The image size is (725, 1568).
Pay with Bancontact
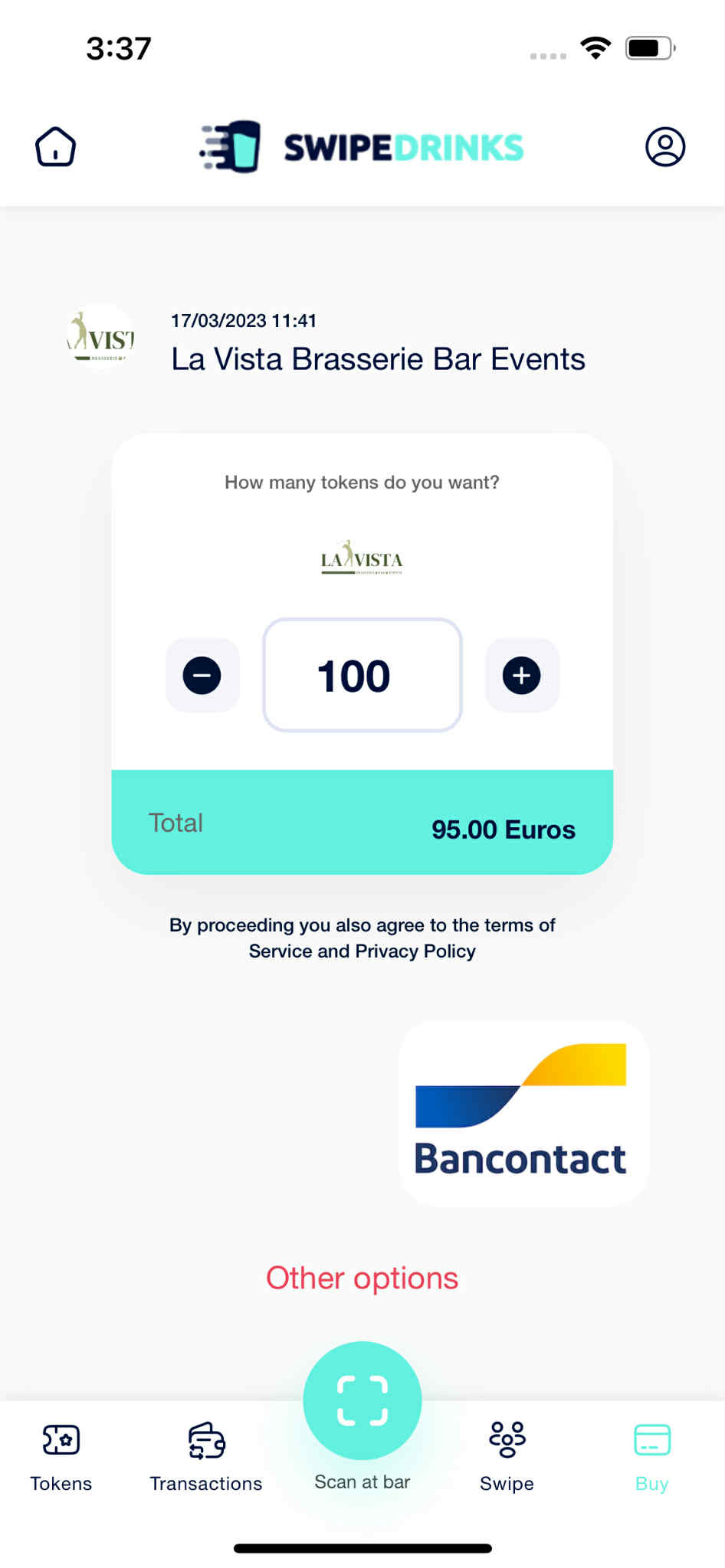click(523, 1113)
